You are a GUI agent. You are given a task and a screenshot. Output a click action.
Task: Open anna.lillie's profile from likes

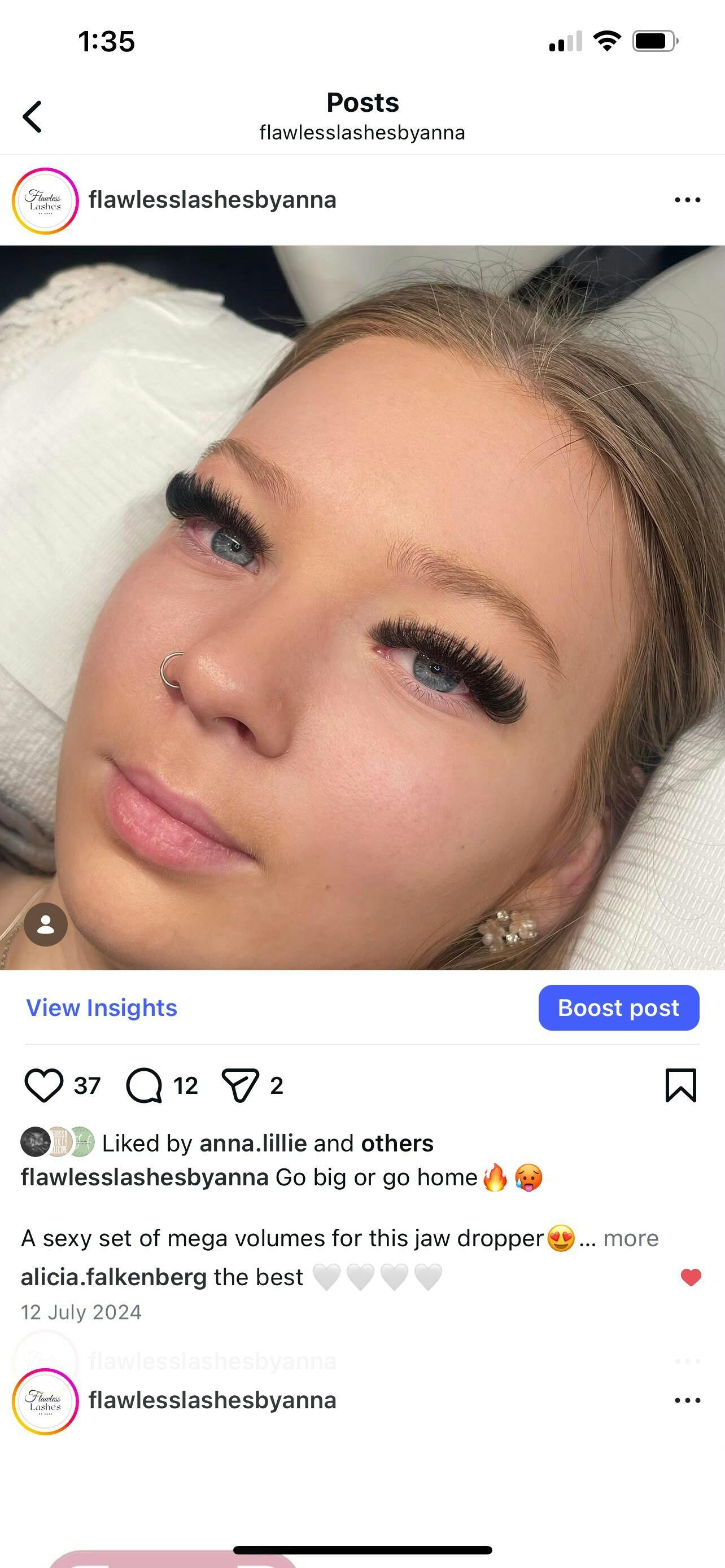click(x=252, y=1143)
